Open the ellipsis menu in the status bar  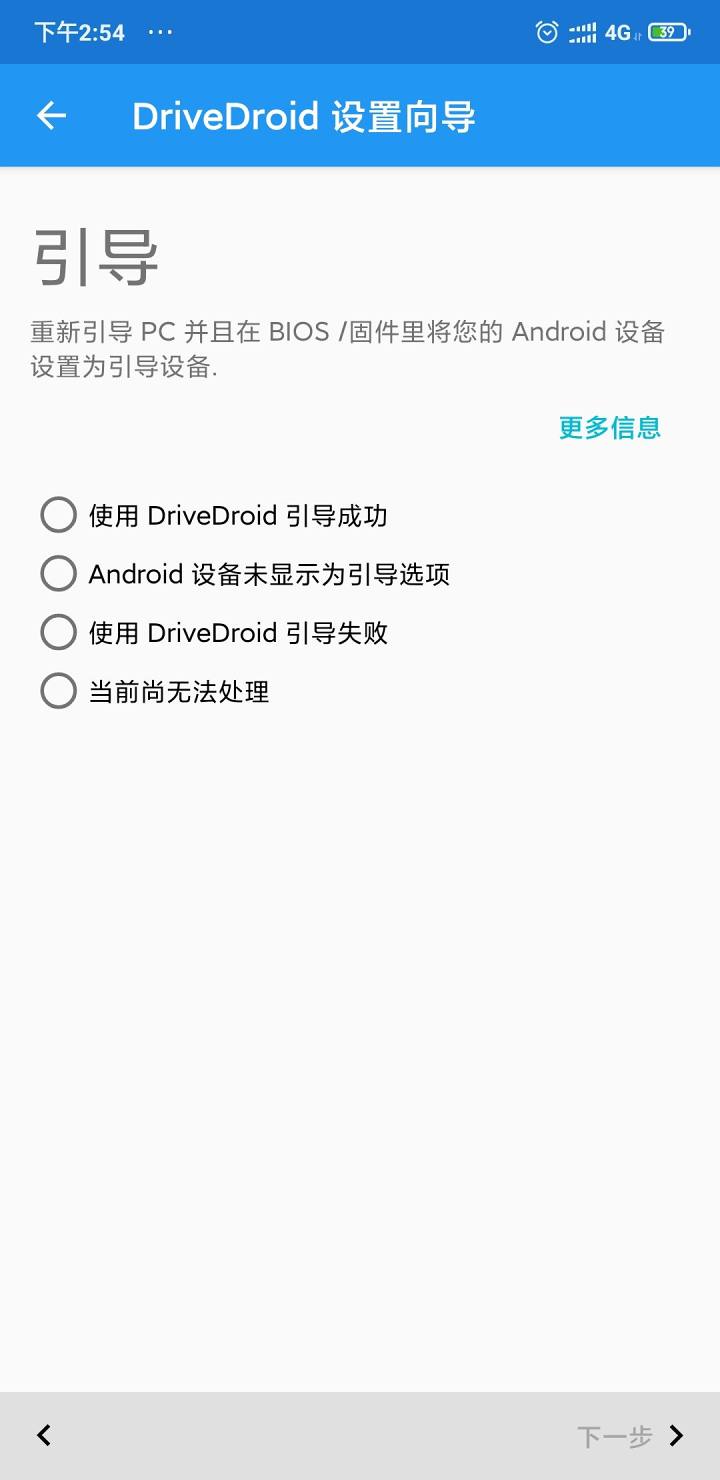tap(160, 32)
